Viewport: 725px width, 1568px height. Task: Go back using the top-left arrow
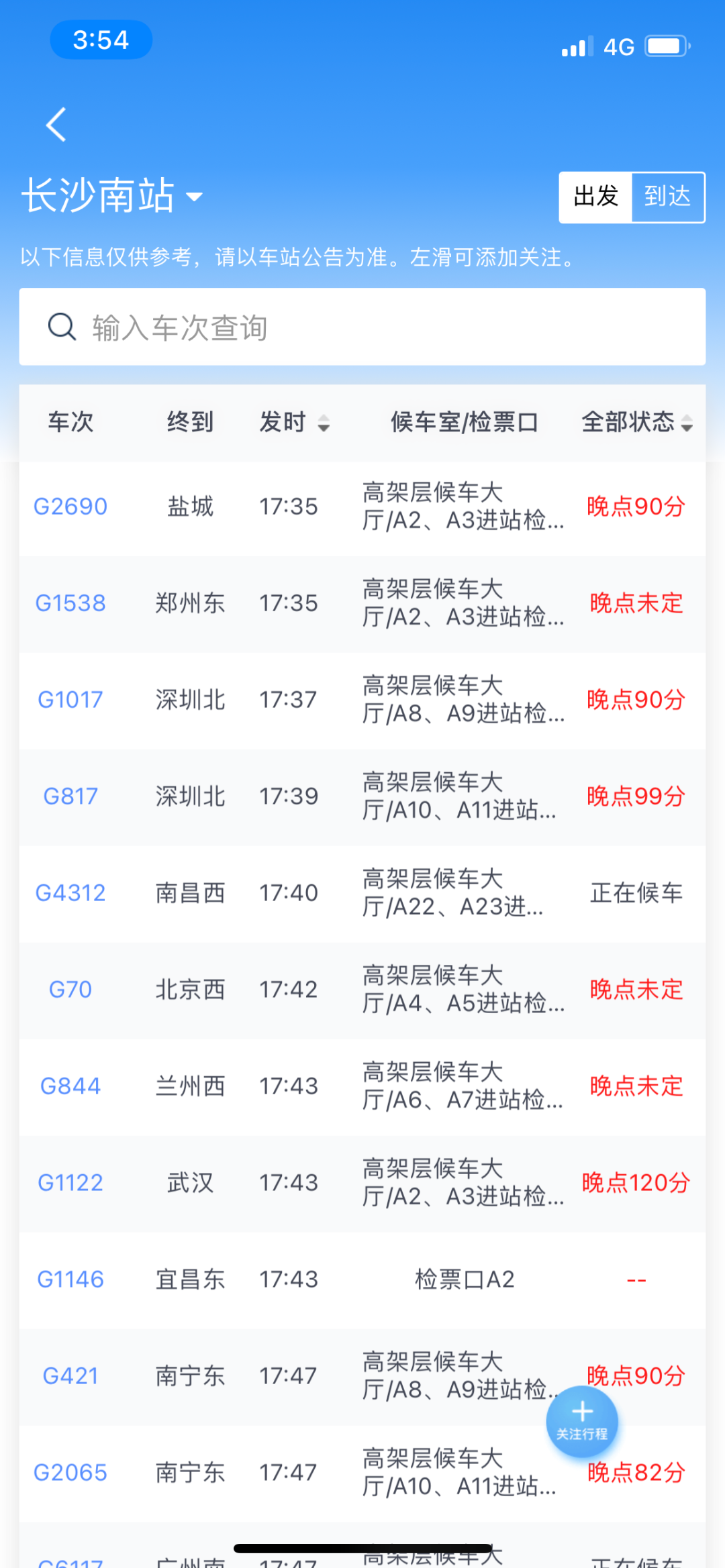[x=56, y=125]
